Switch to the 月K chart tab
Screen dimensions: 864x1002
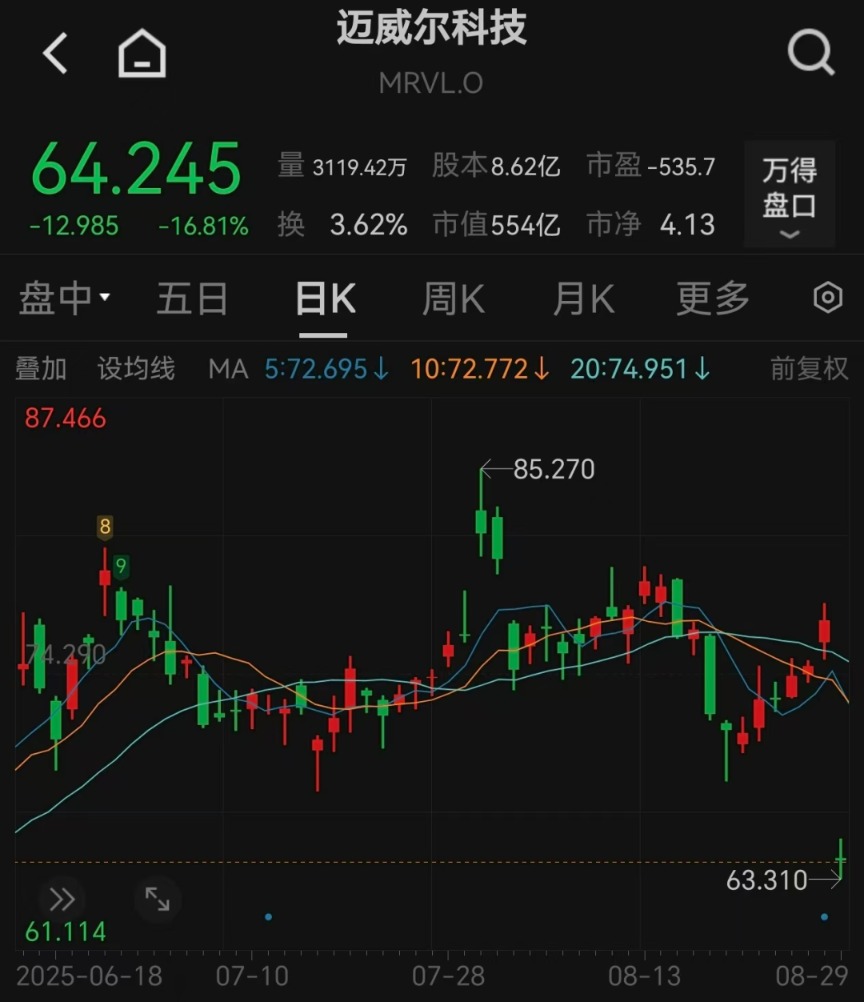point(583,298)
